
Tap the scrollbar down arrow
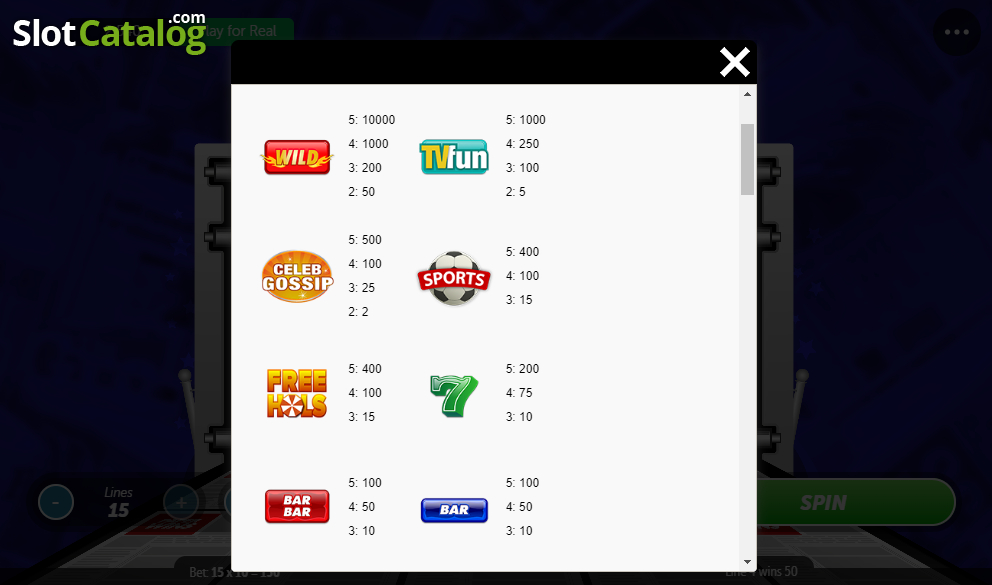(747, 562)
